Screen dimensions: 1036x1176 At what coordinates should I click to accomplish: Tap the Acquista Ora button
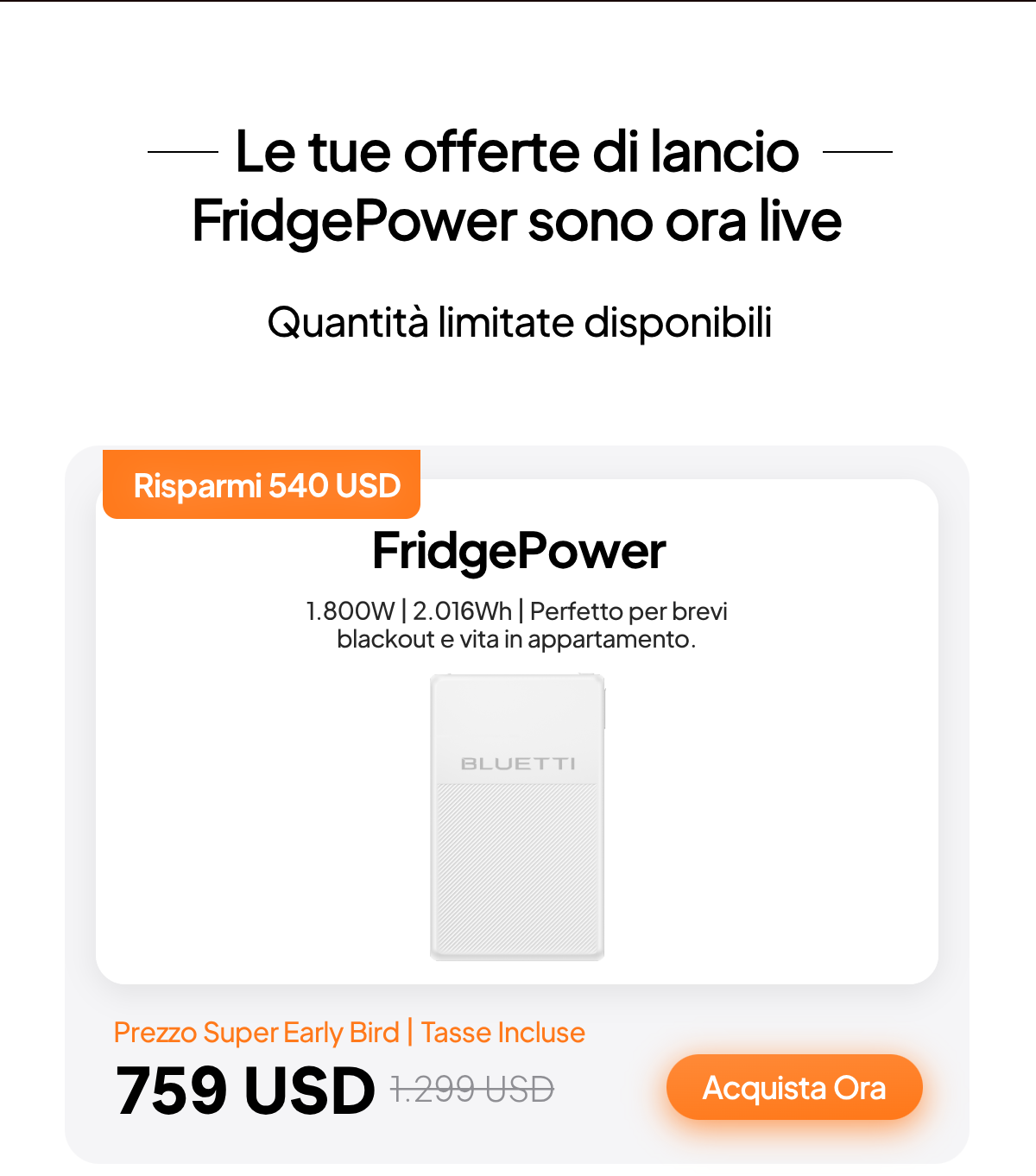tap(794, 1088)
